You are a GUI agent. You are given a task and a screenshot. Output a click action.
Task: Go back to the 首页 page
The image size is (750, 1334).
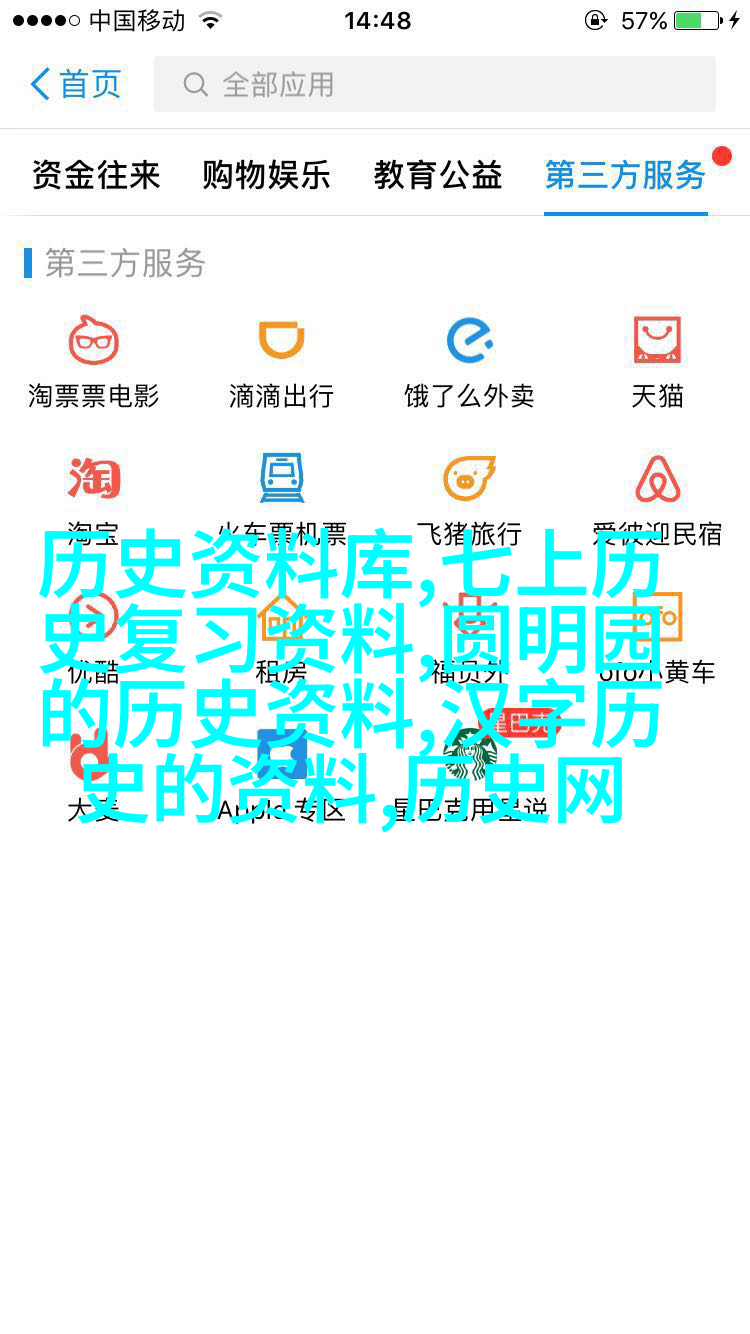[x=76, y=84]
